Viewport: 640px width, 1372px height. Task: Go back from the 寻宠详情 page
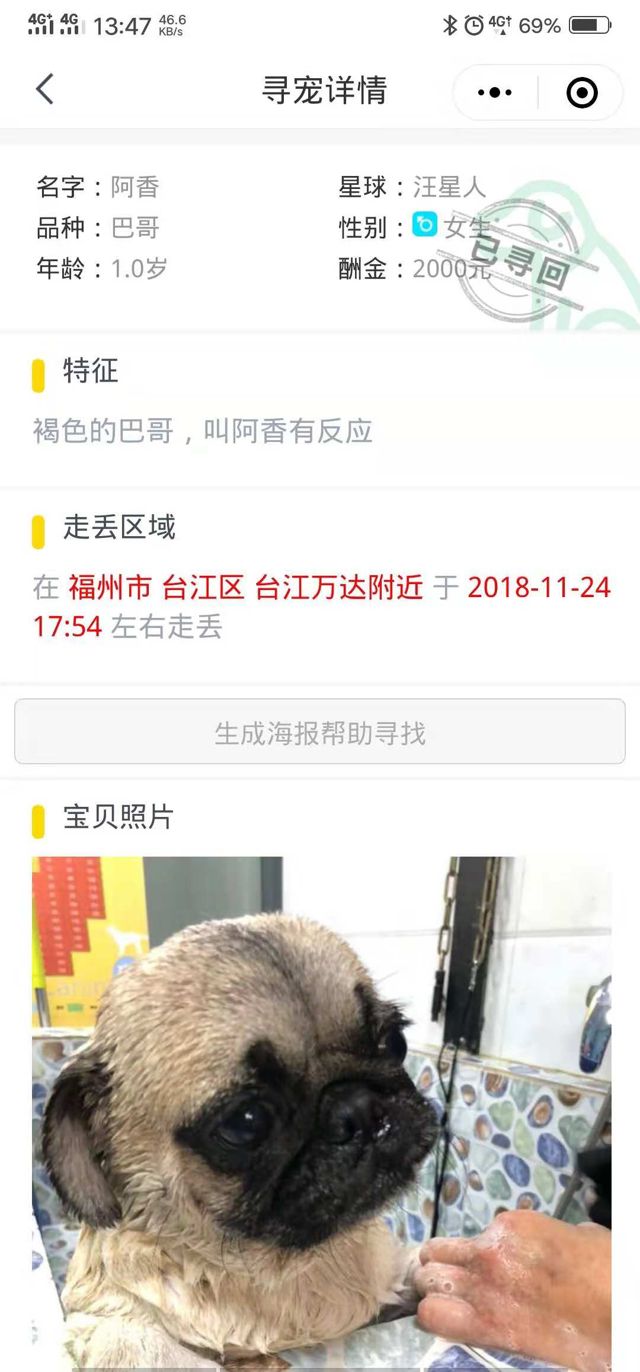pyautogui.click(x=45, y=90)
